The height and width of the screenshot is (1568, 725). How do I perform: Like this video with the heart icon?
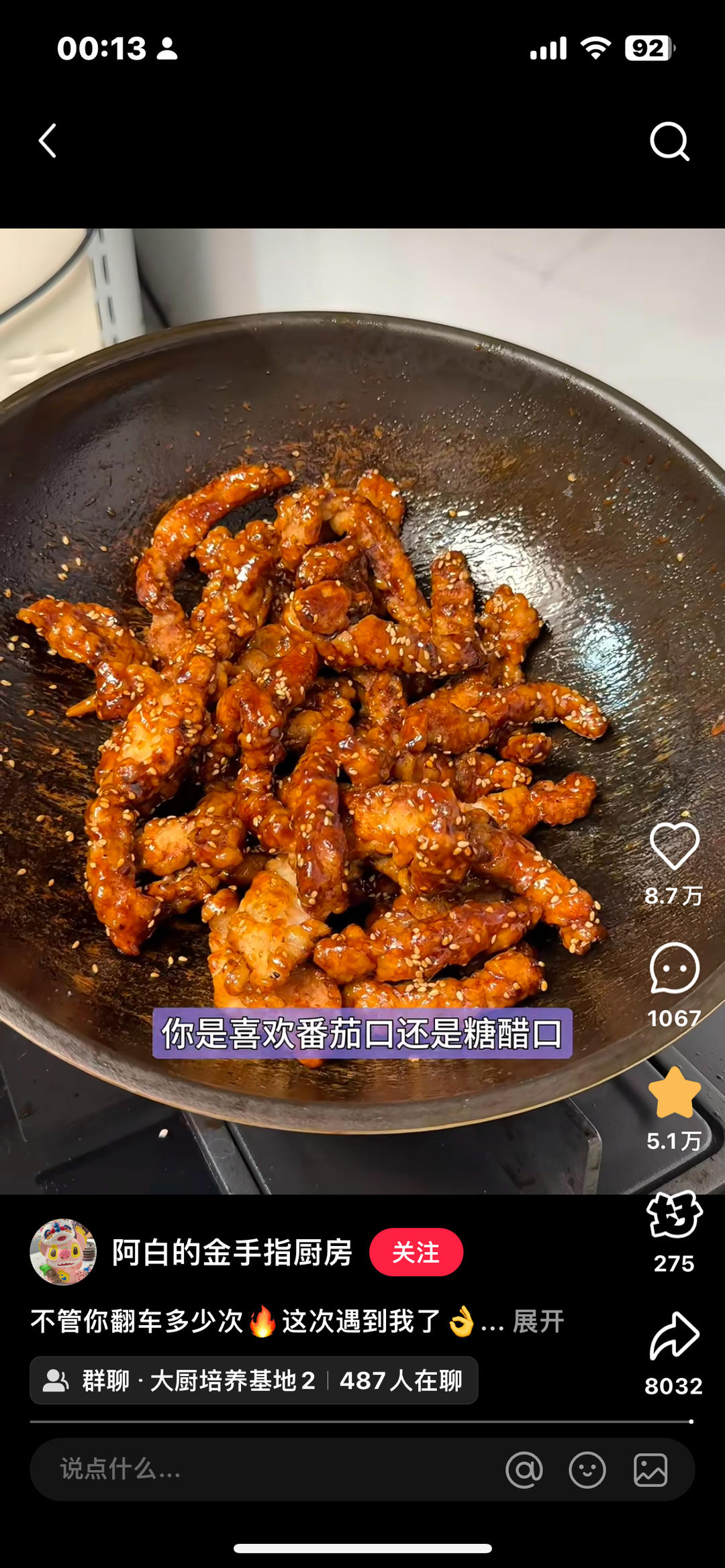674,847
